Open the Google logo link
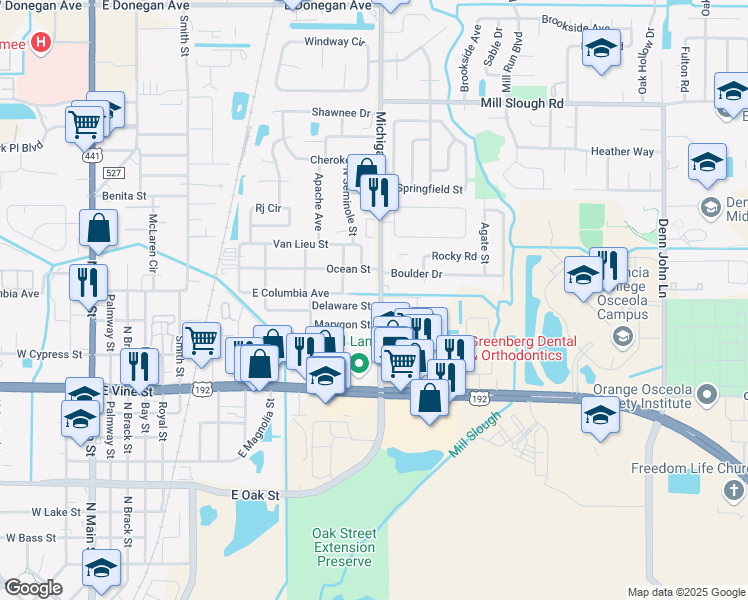 tap(33, 588)
